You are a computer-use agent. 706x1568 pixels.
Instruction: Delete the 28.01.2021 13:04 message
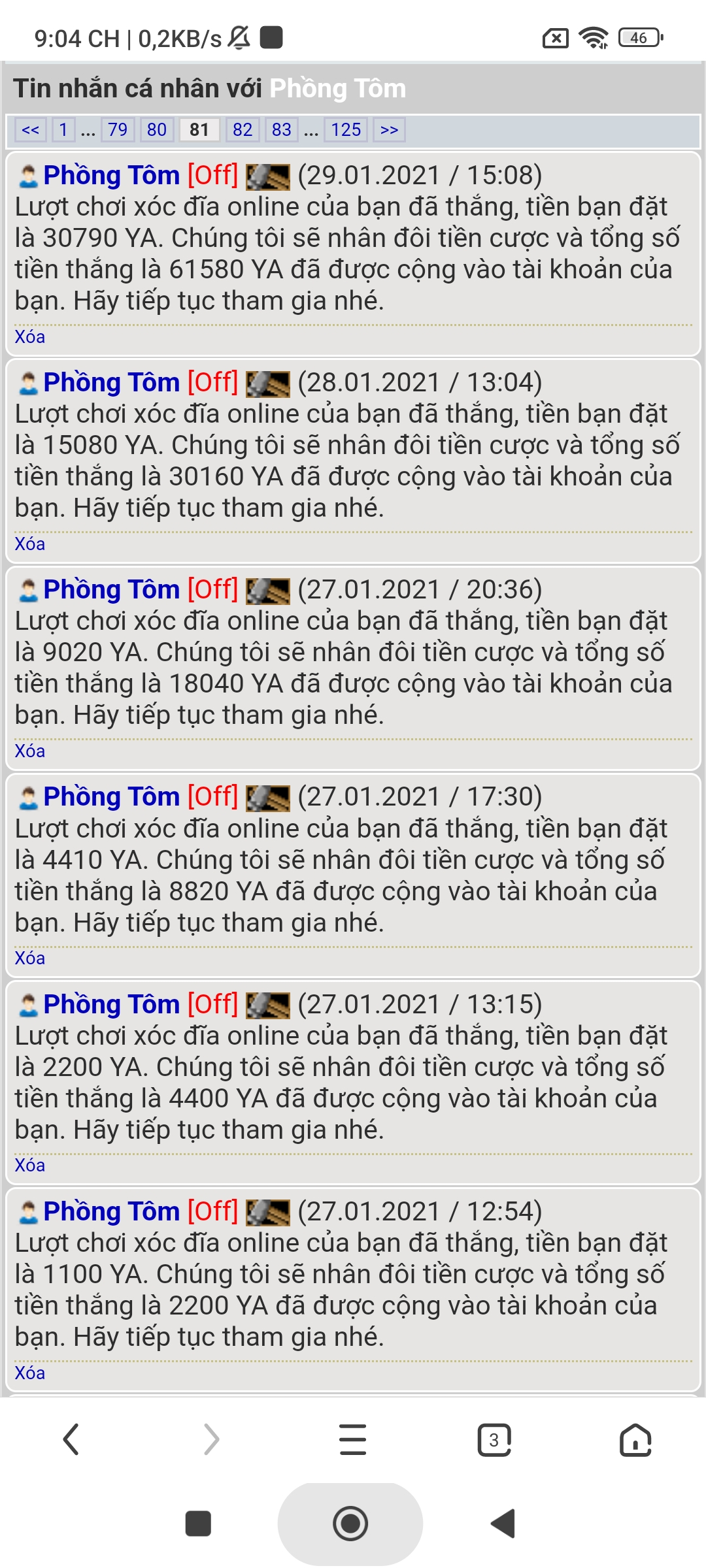pyautogui.click(x=30, y=544)
